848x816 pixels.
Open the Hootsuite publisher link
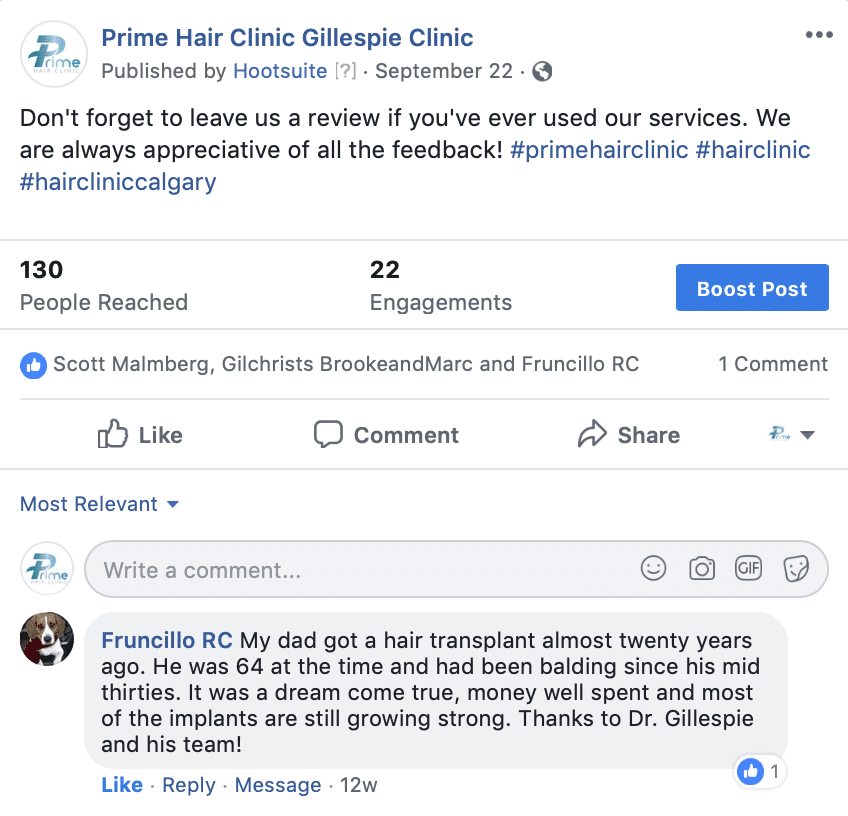(280, 71)
